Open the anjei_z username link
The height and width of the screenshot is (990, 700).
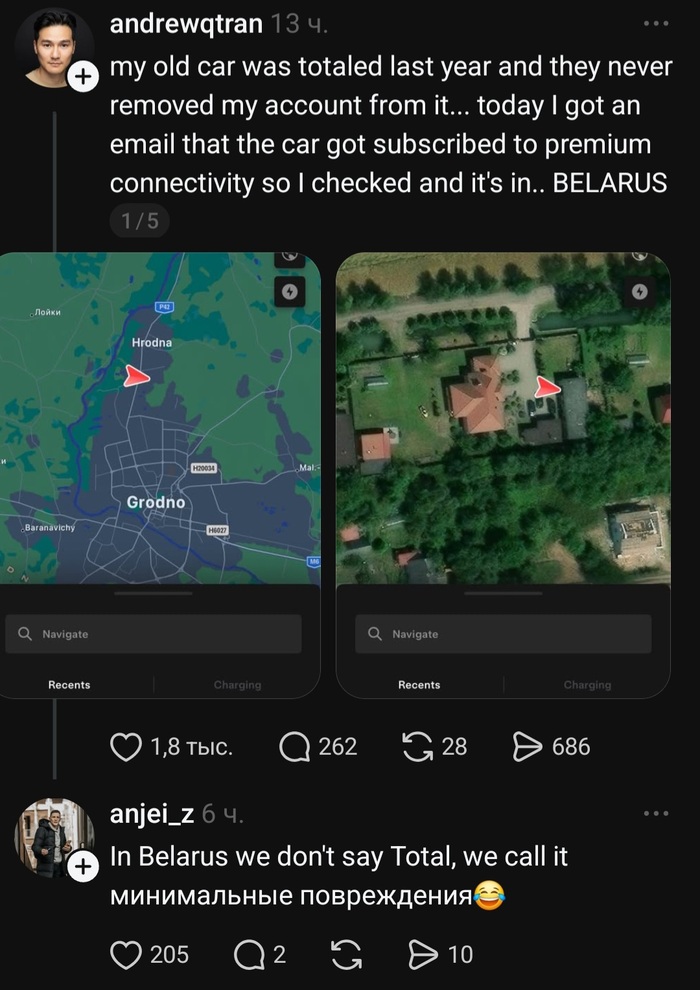151,815
